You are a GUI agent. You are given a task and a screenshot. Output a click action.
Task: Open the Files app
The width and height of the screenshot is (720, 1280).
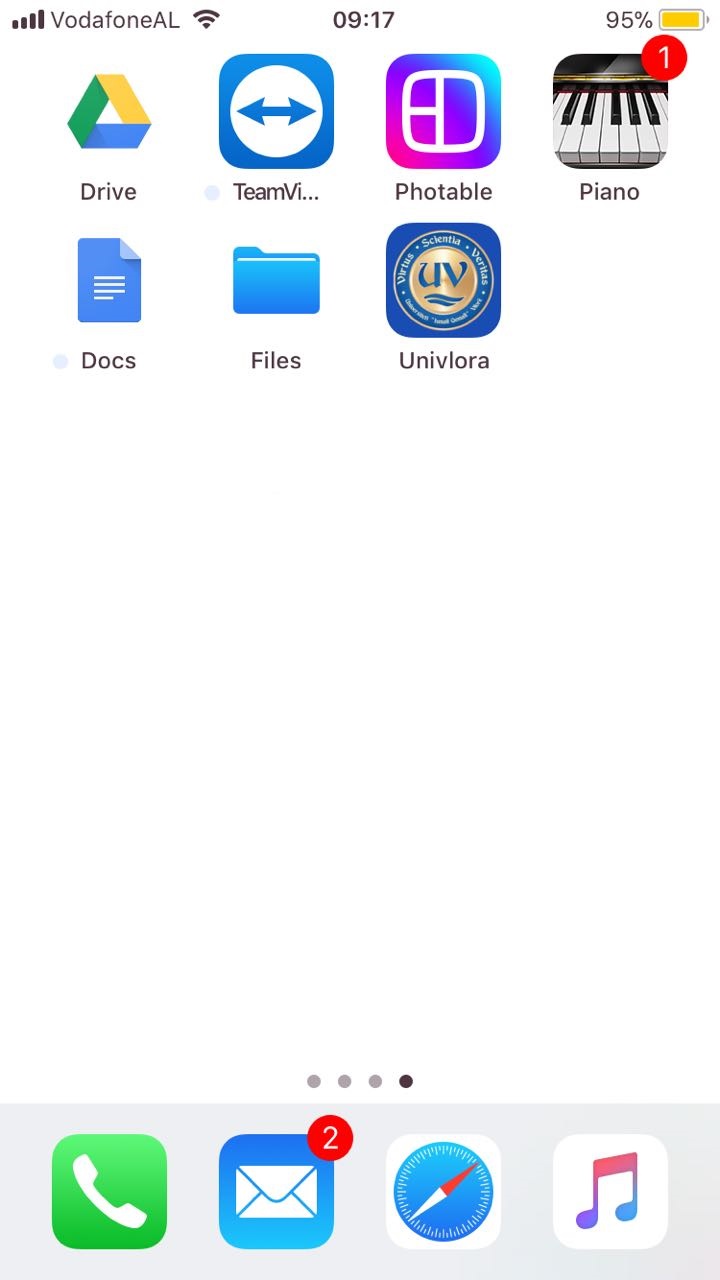(276, 281)
